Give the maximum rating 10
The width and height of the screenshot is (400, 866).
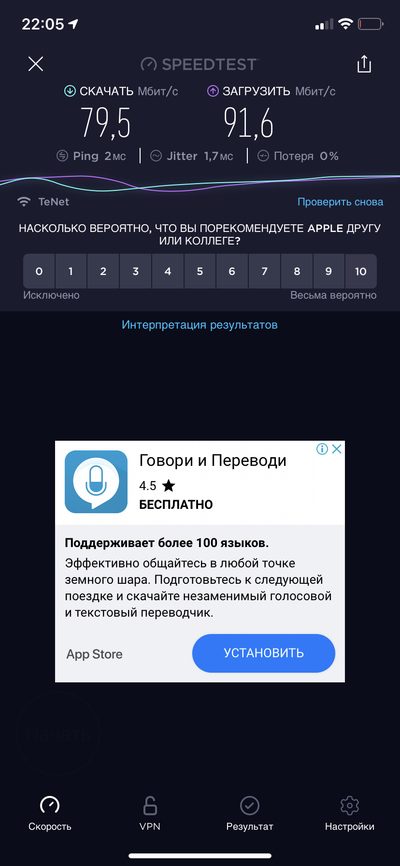(x=361, y=271)
